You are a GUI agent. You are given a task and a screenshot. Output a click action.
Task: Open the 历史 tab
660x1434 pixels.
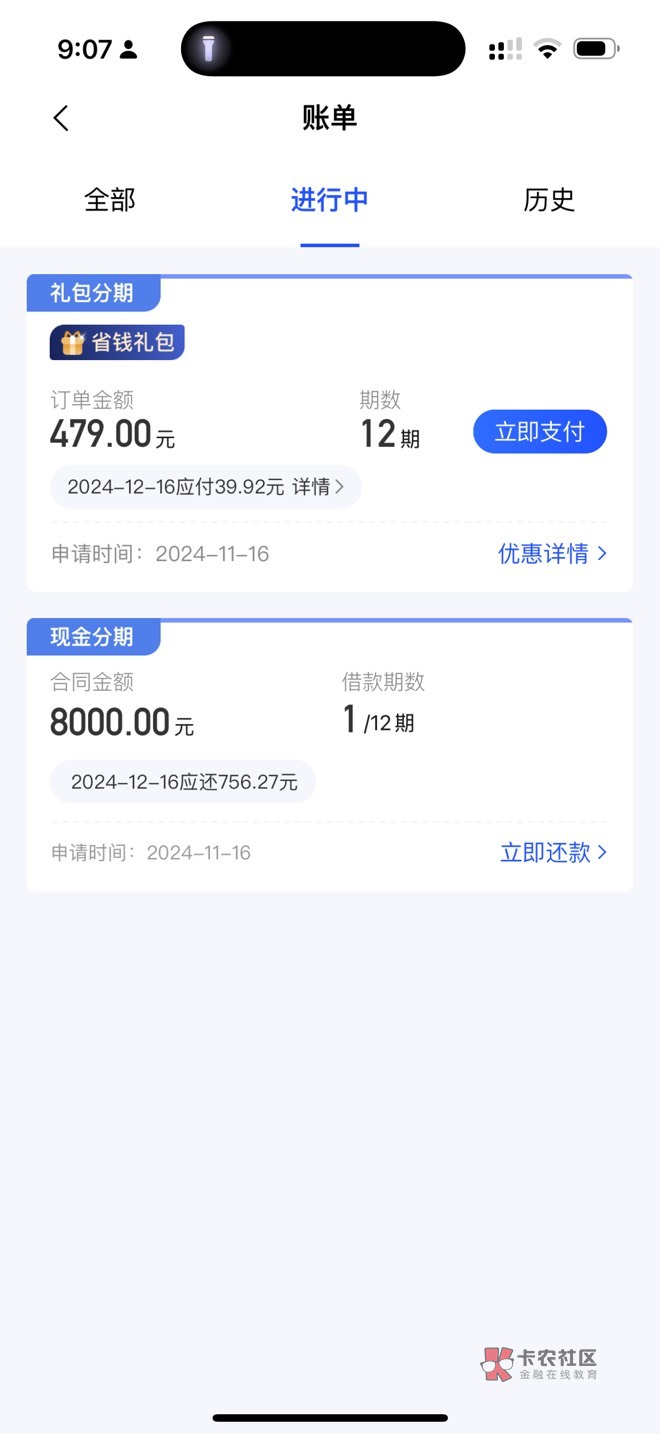click(x=549, y=200)
